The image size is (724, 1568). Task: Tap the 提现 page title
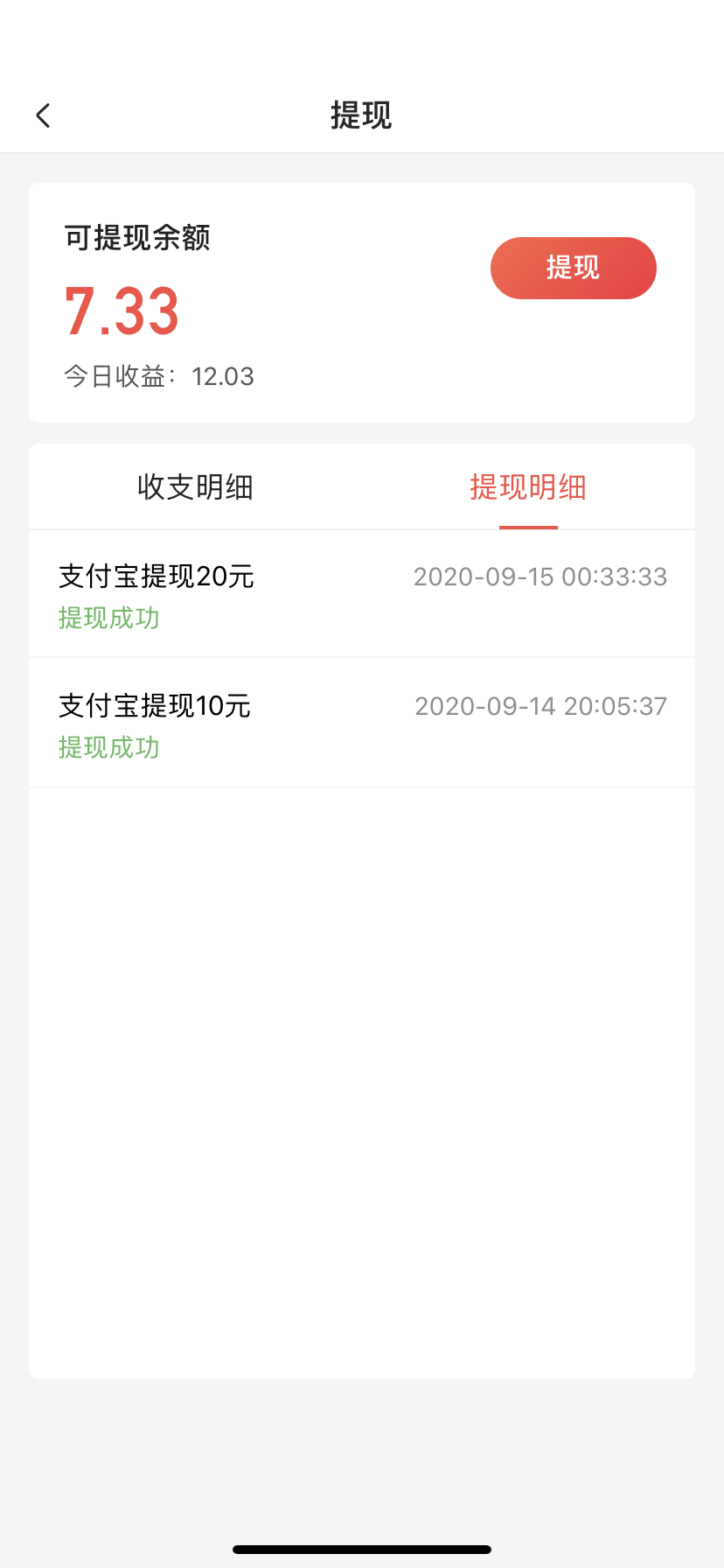[x=361, y=115]
